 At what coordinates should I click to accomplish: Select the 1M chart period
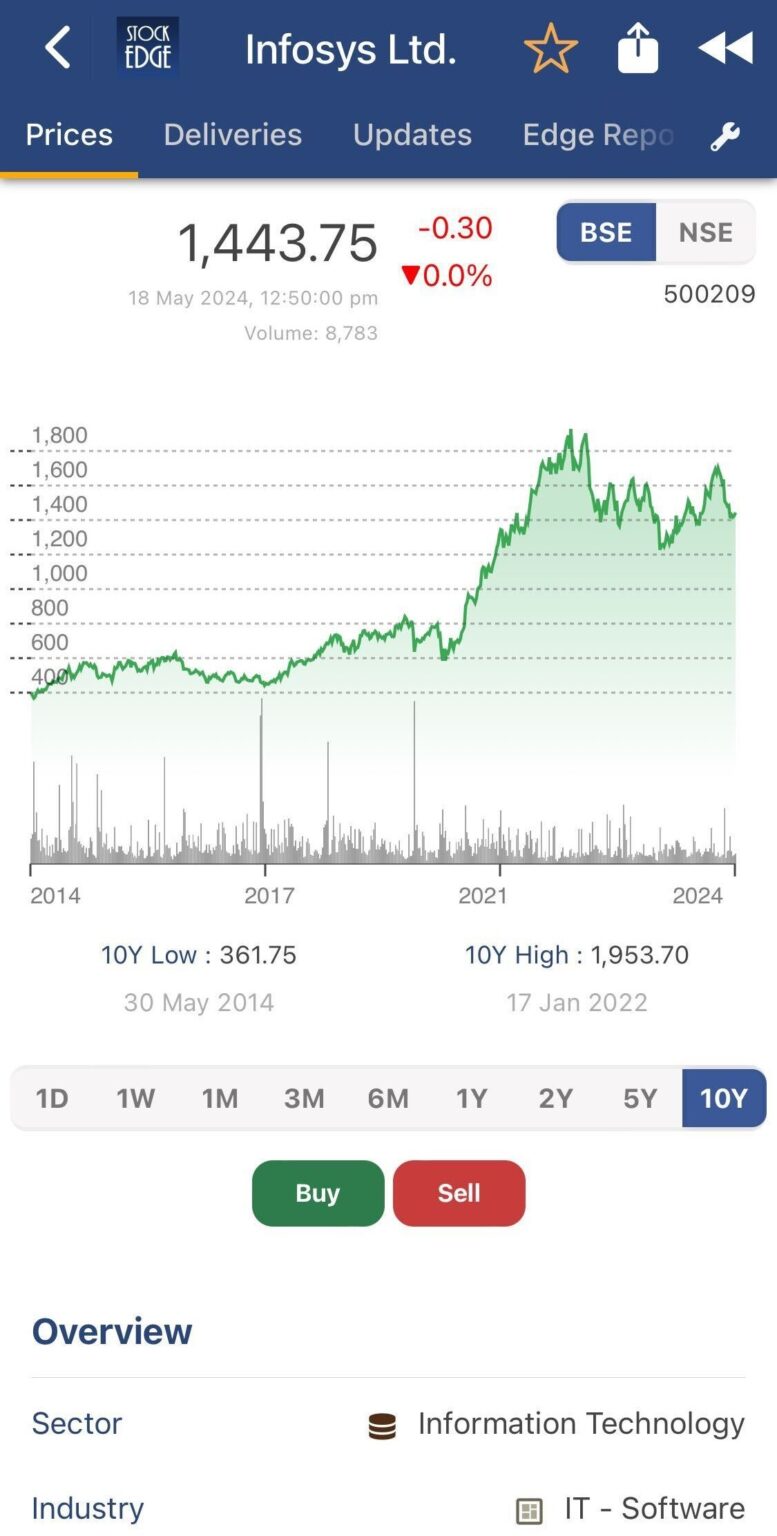pyautogui.click(x=220, y=1098)
